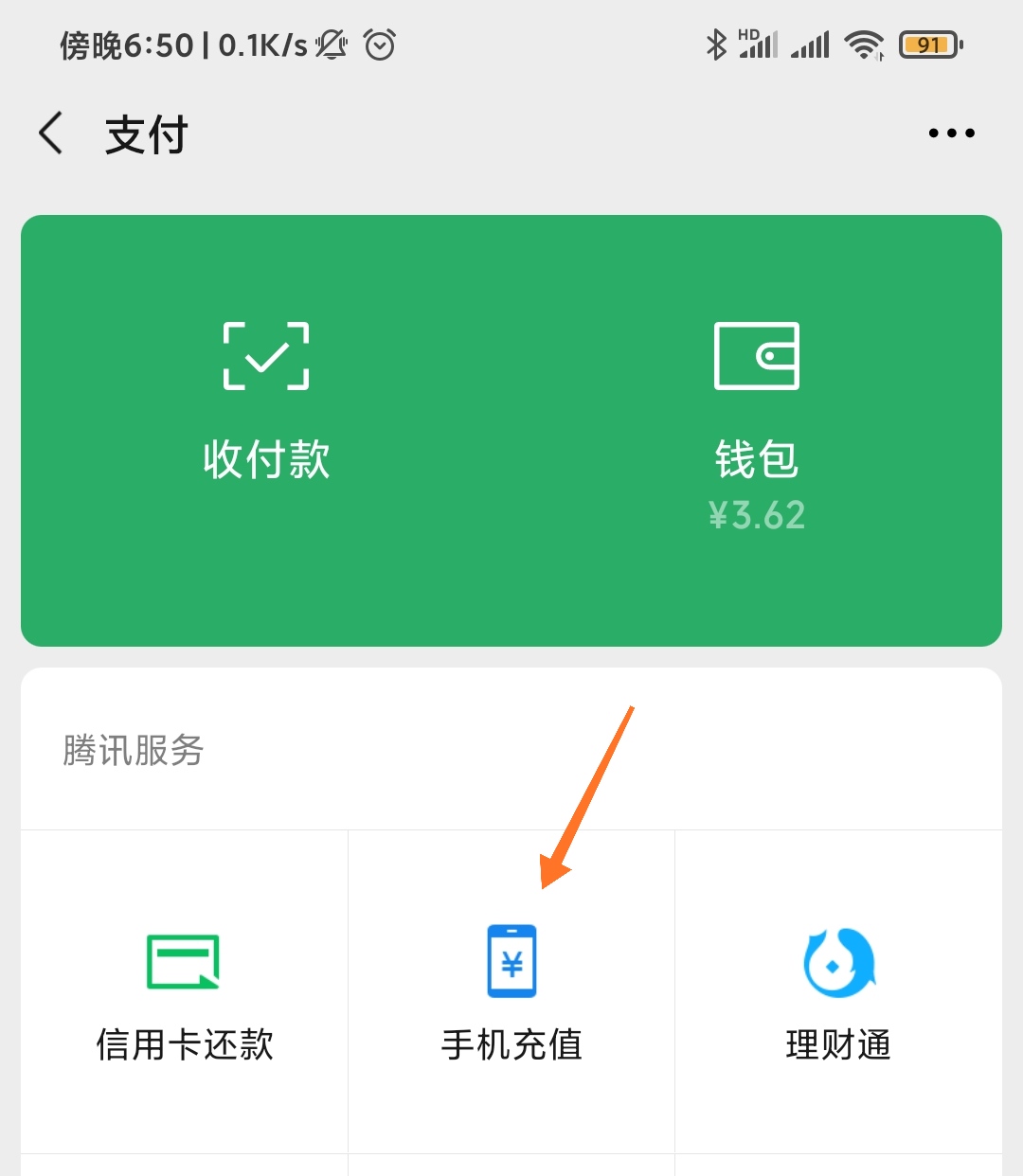Tap the muted notification icon in the status bar
This screenshot has width=1023, height=1176.
pyautogui.click(x=330, y=44)
